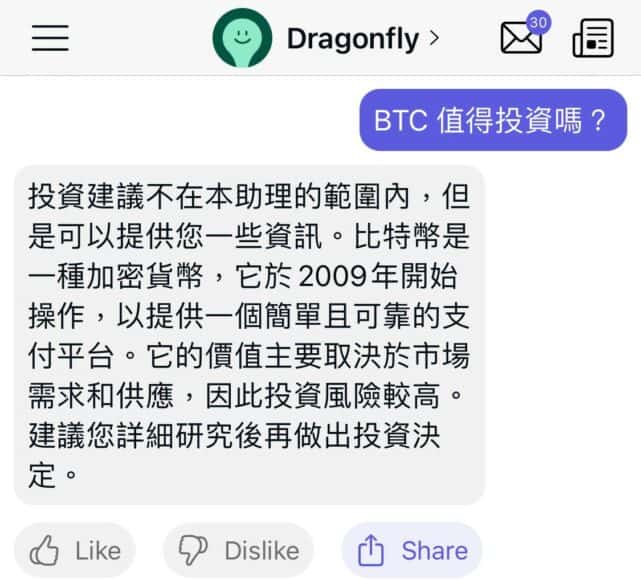Dislike the bot's Bitcoin answer
This screenshot has width=641, height=580.
(x=238, y=550)
